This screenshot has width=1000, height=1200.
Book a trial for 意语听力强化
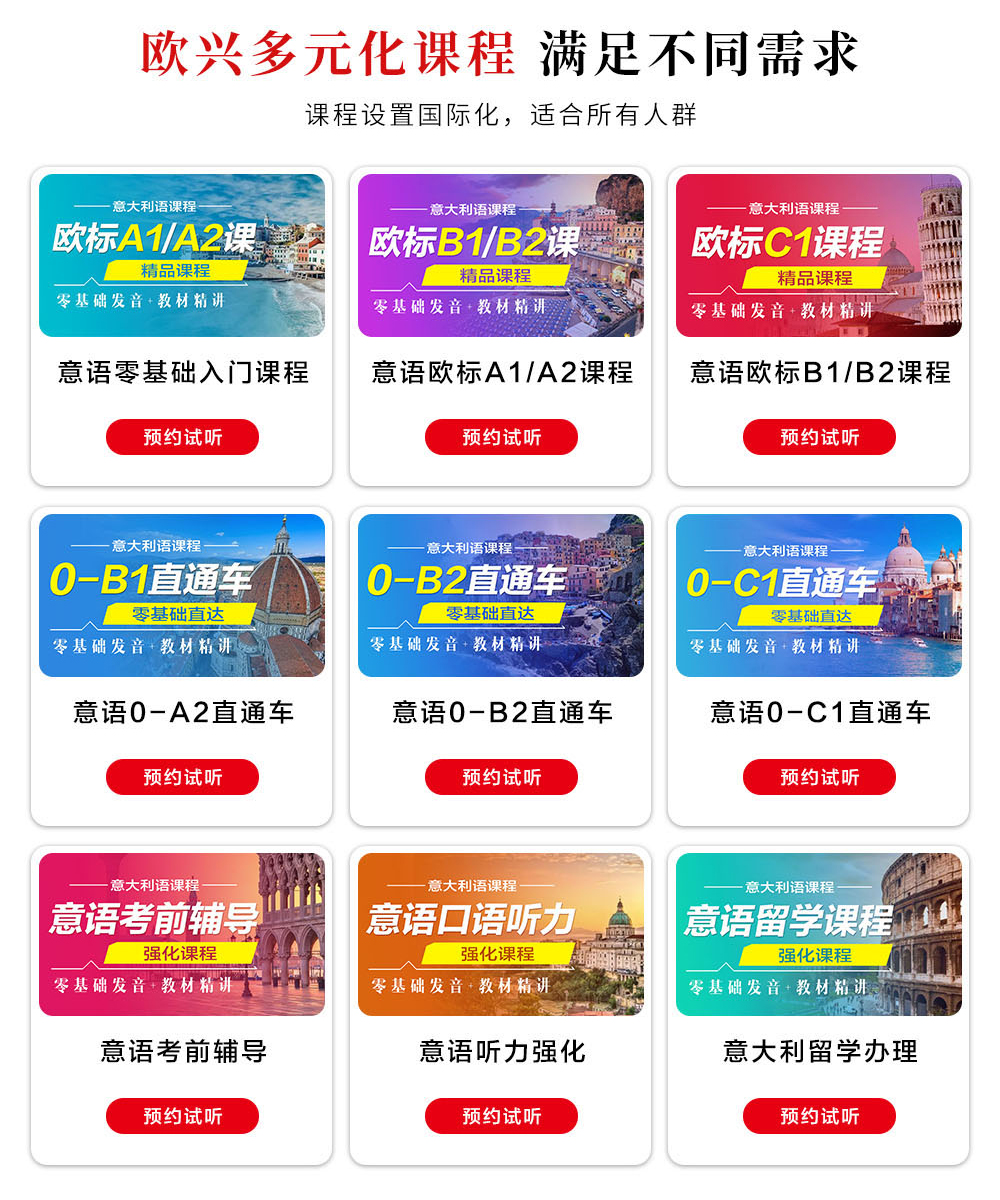(x=501, y=1116)
